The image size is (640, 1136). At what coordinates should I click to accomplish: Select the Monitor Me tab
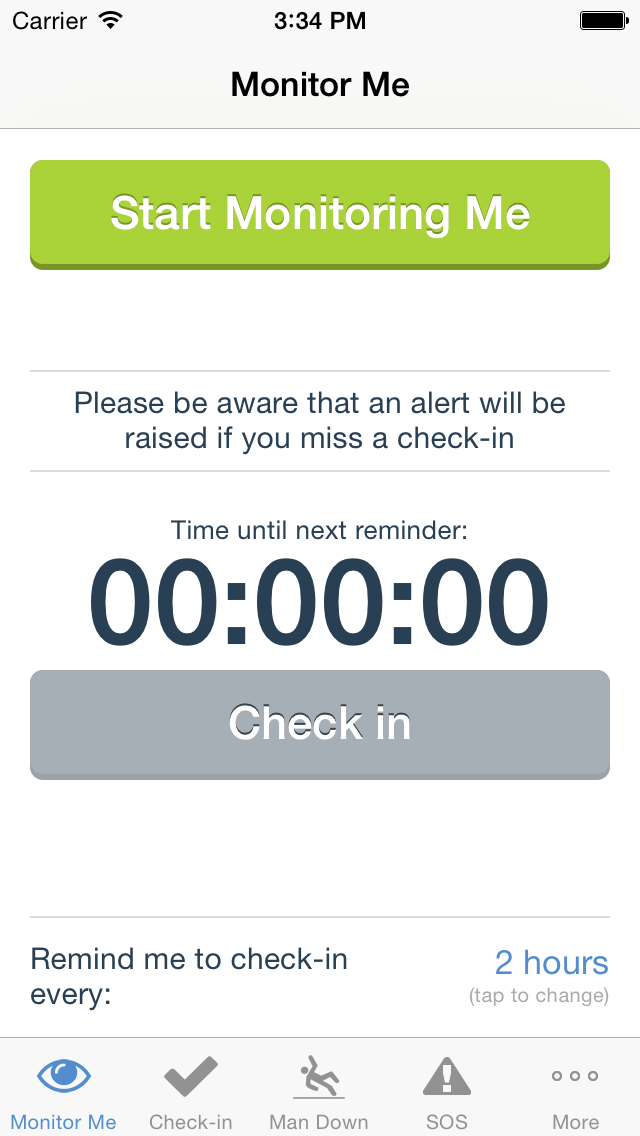click(x=64, y=1090)
